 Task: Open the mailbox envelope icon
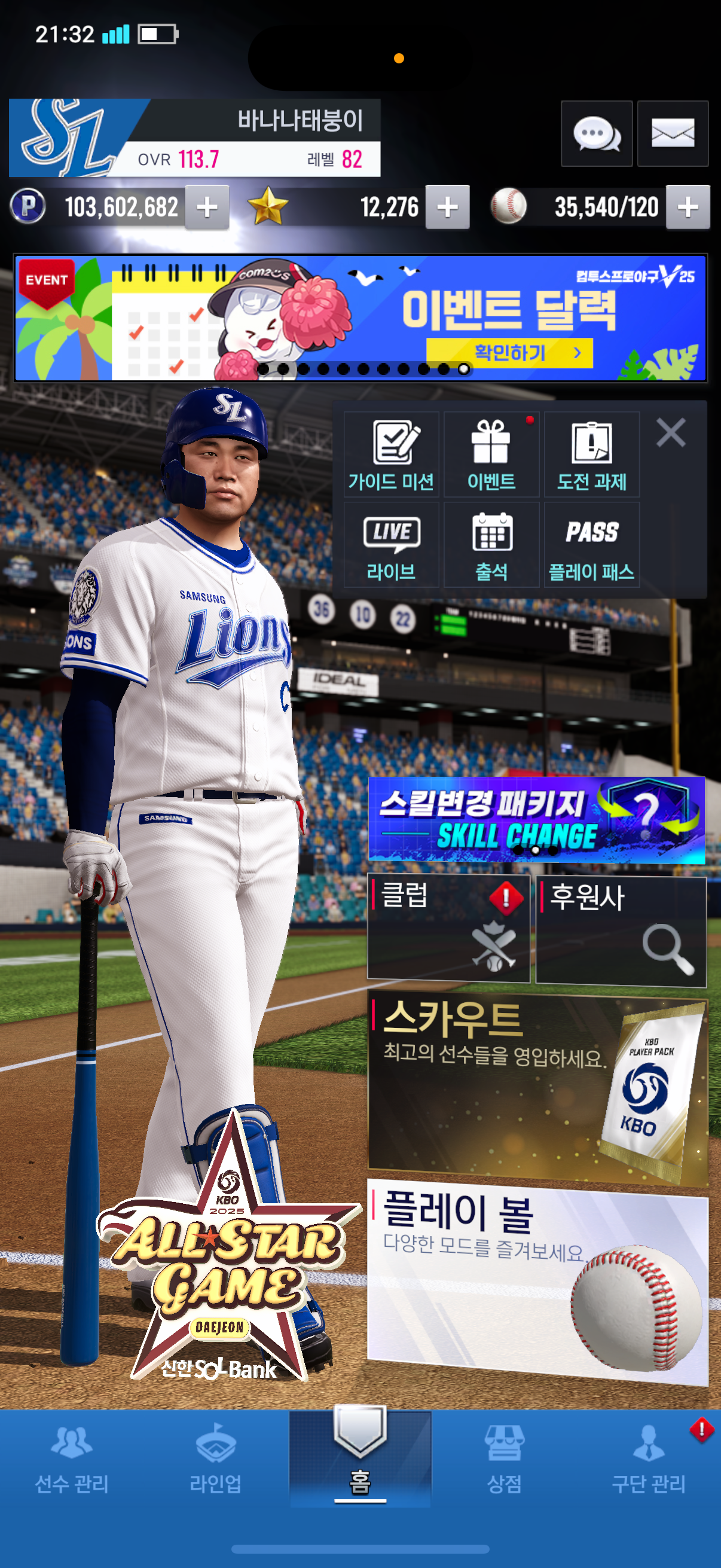[x=673, y=133]
